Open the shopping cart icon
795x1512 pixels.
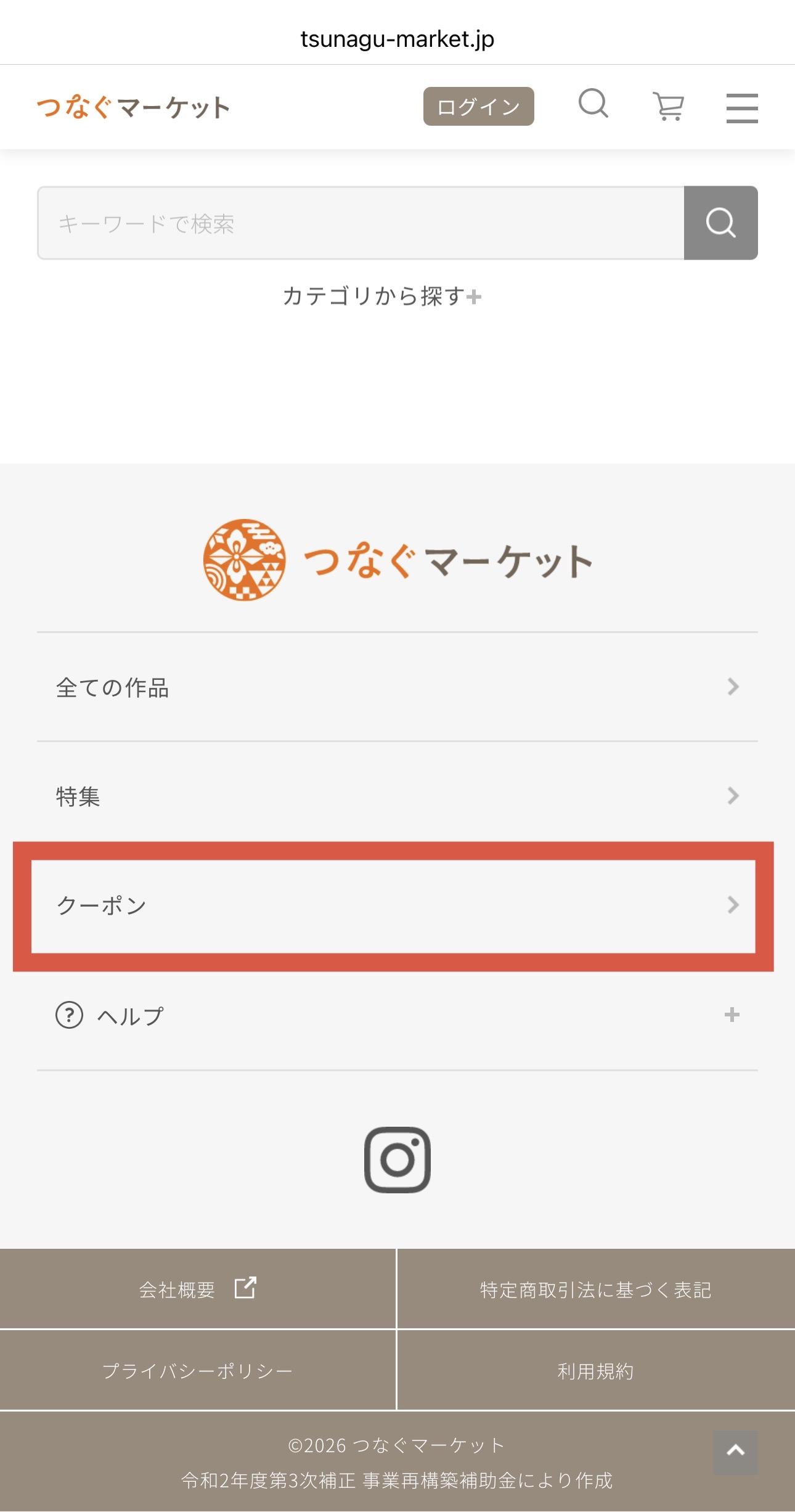(670, 106)
